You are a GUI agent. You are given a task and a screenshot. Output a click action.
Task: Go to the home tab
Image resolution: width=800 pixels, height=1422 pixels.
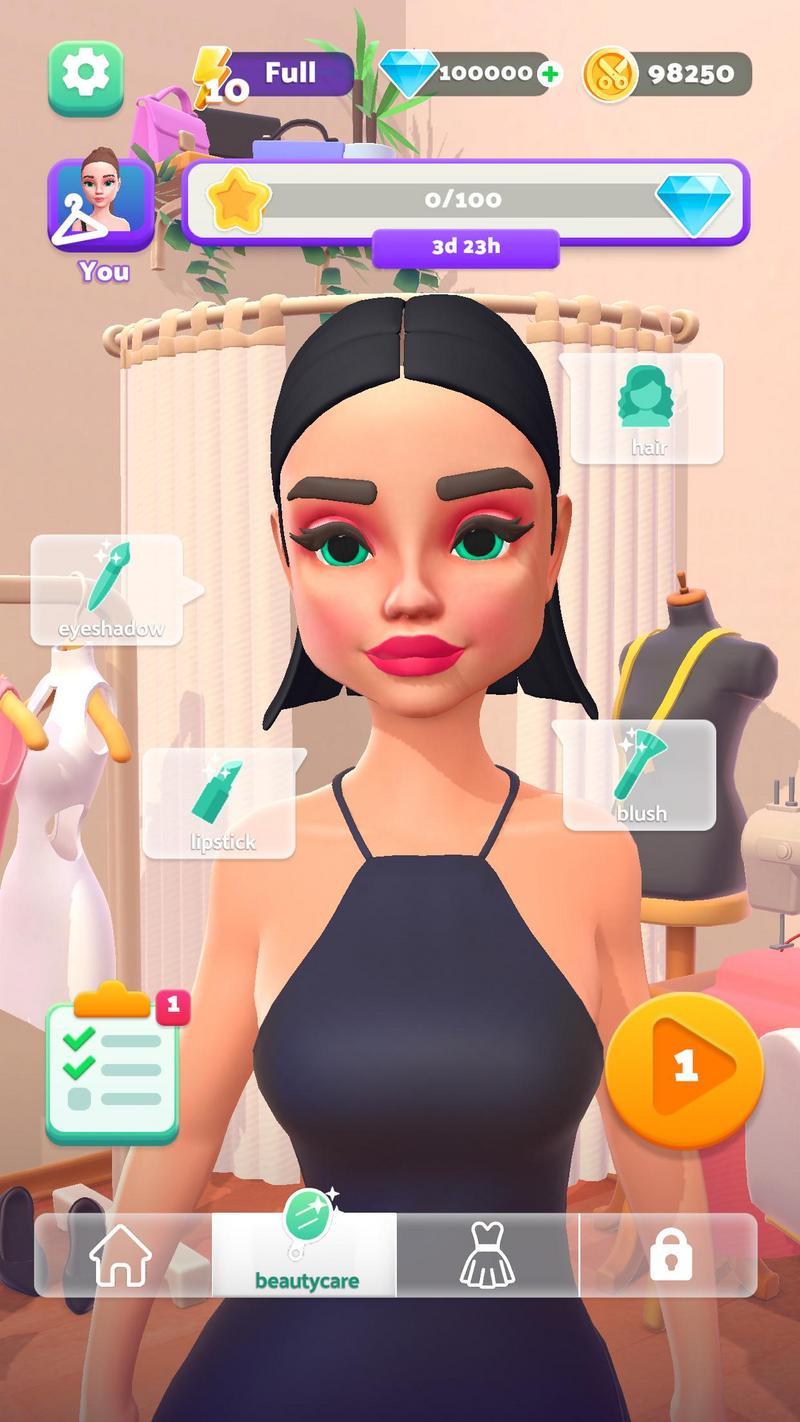click(121, 1256)
